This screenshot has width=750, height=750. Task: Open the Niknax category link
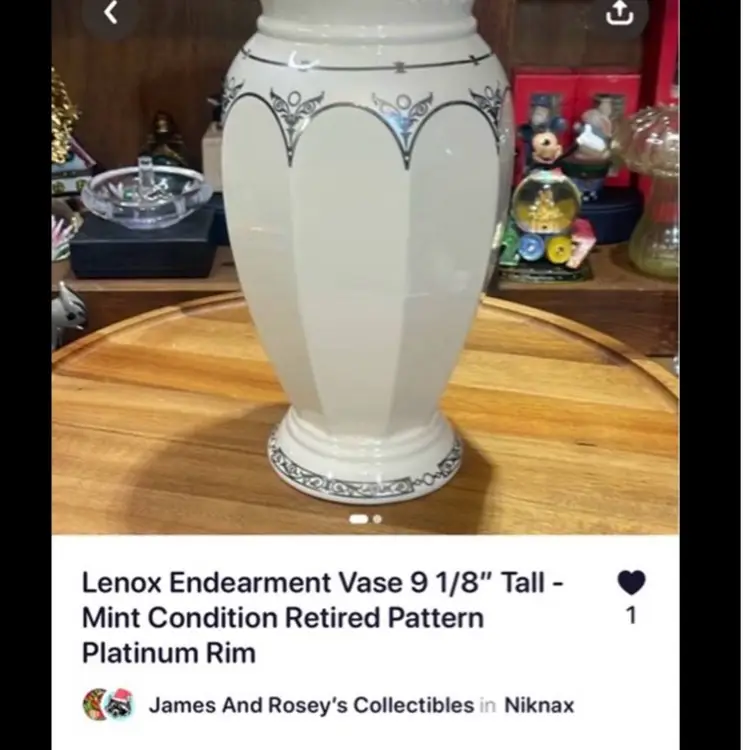[x=538, y=705]
